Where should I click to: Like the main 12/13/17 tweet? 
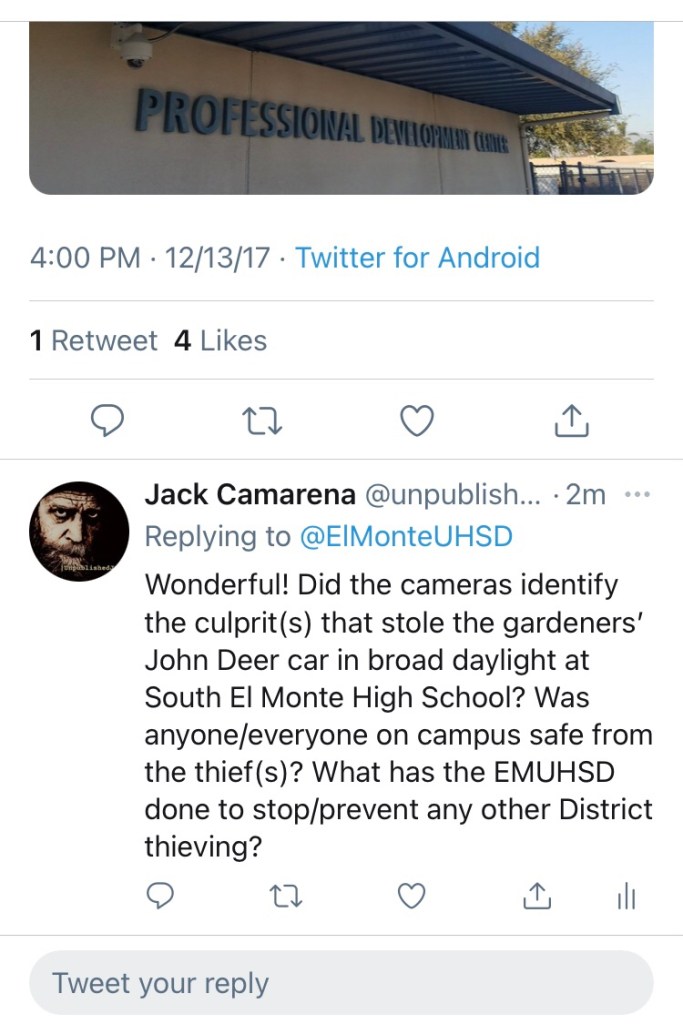click(416, 422)
